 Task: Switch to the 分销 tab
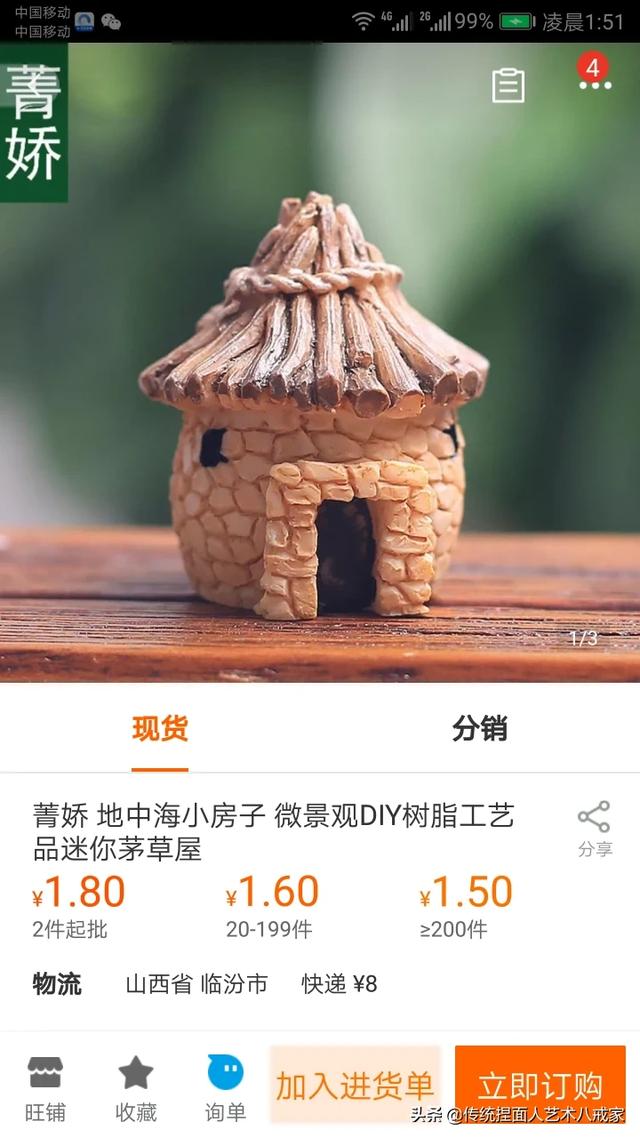click(x=480, y=728)
